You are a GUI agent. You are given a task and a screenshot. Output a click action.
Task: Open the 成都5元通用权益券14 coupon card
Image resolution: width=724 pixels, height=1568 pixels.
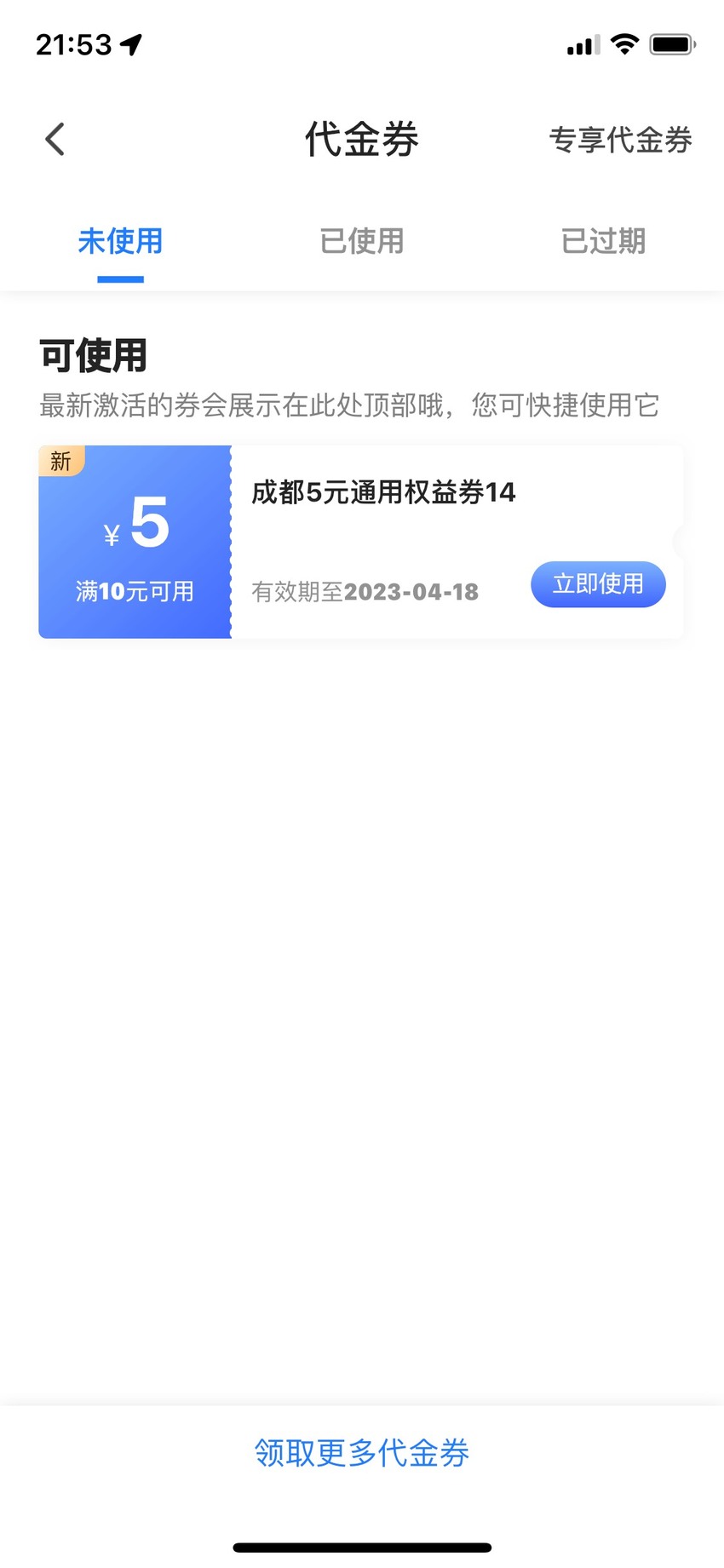361,542
